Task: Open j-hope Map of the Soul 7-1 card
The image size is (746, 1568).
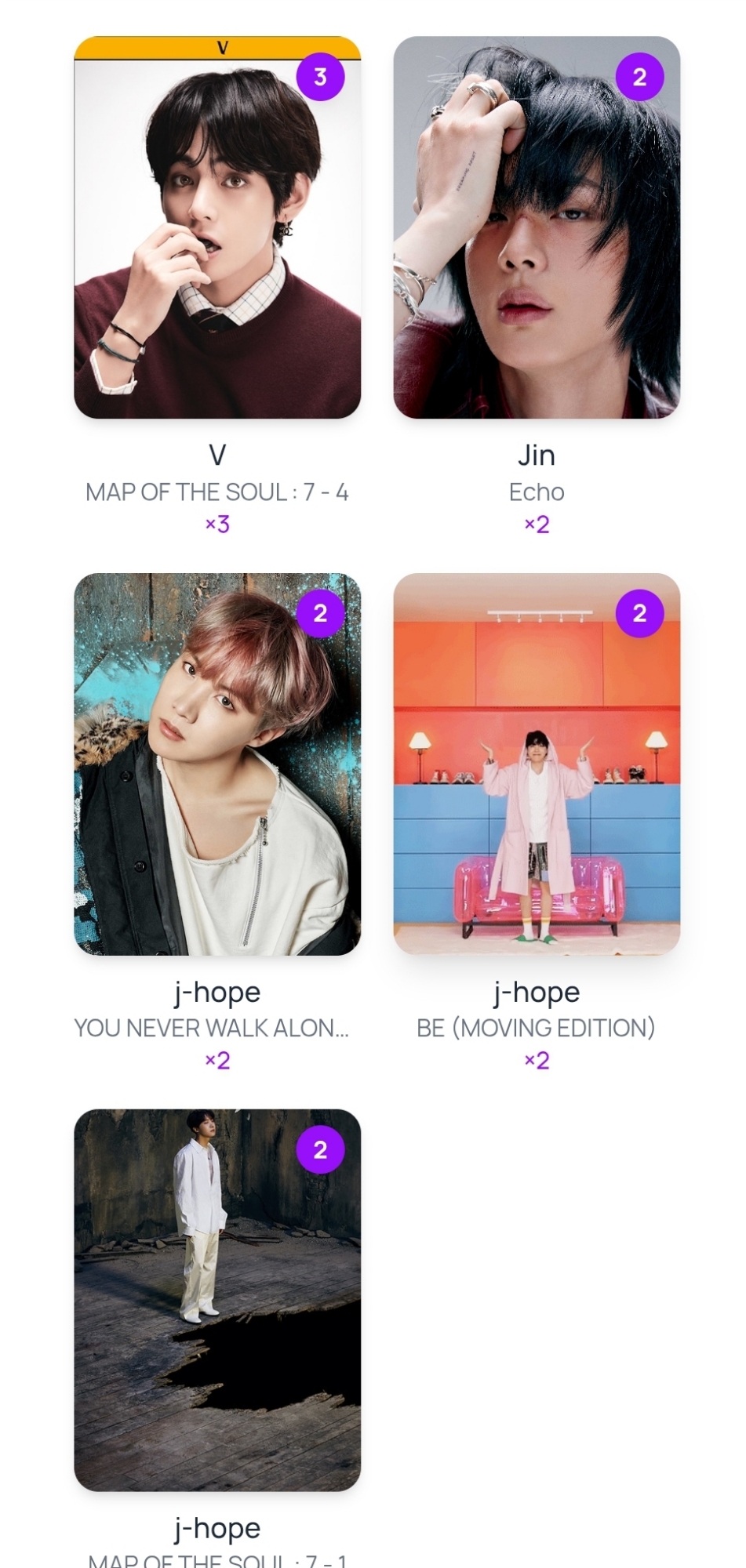Action: pyautogui.click(x=217, y=1300)
